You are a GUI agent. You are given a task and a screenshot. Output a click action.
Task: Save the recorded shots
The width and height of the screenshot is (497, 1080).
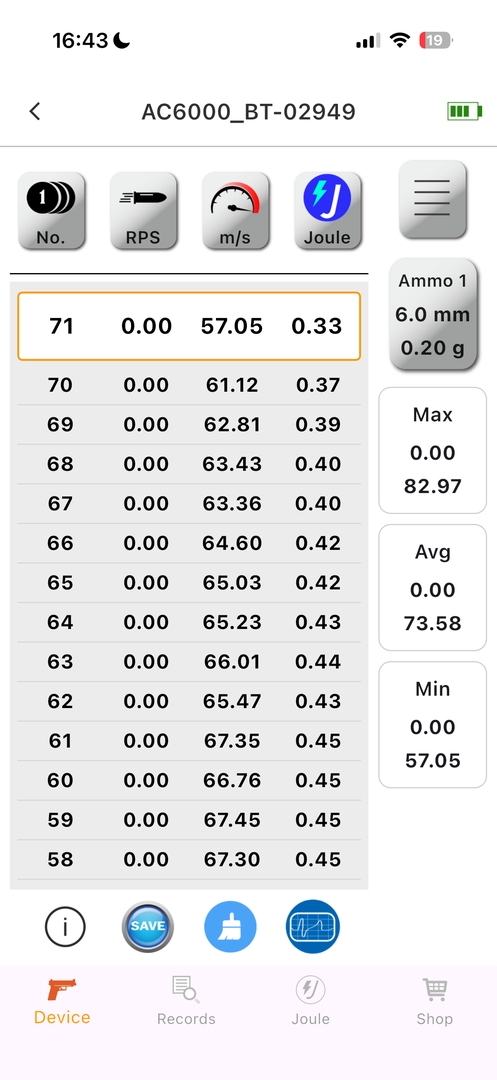click(148, 926)
